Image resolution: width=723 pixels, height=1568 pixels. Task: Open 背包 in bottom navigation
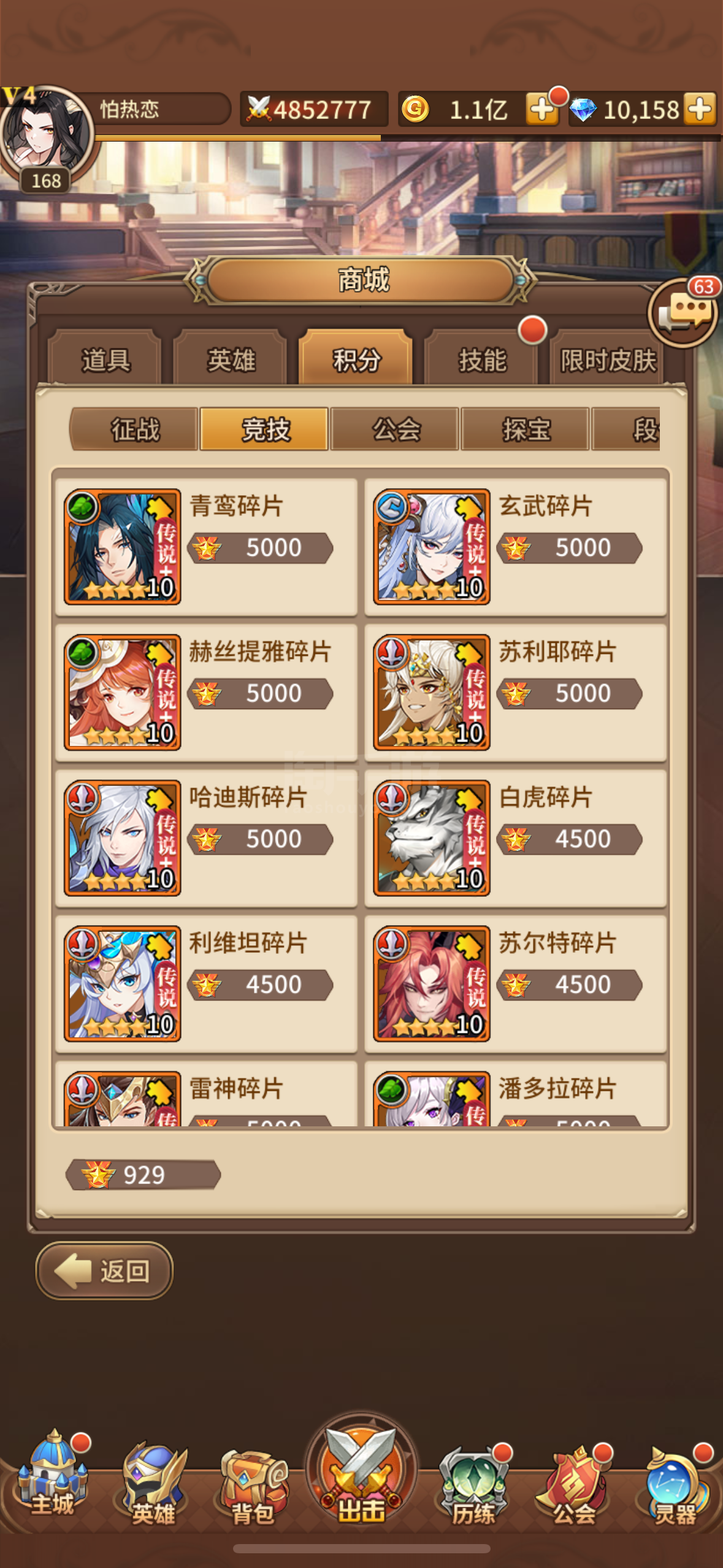[253, 1486]
